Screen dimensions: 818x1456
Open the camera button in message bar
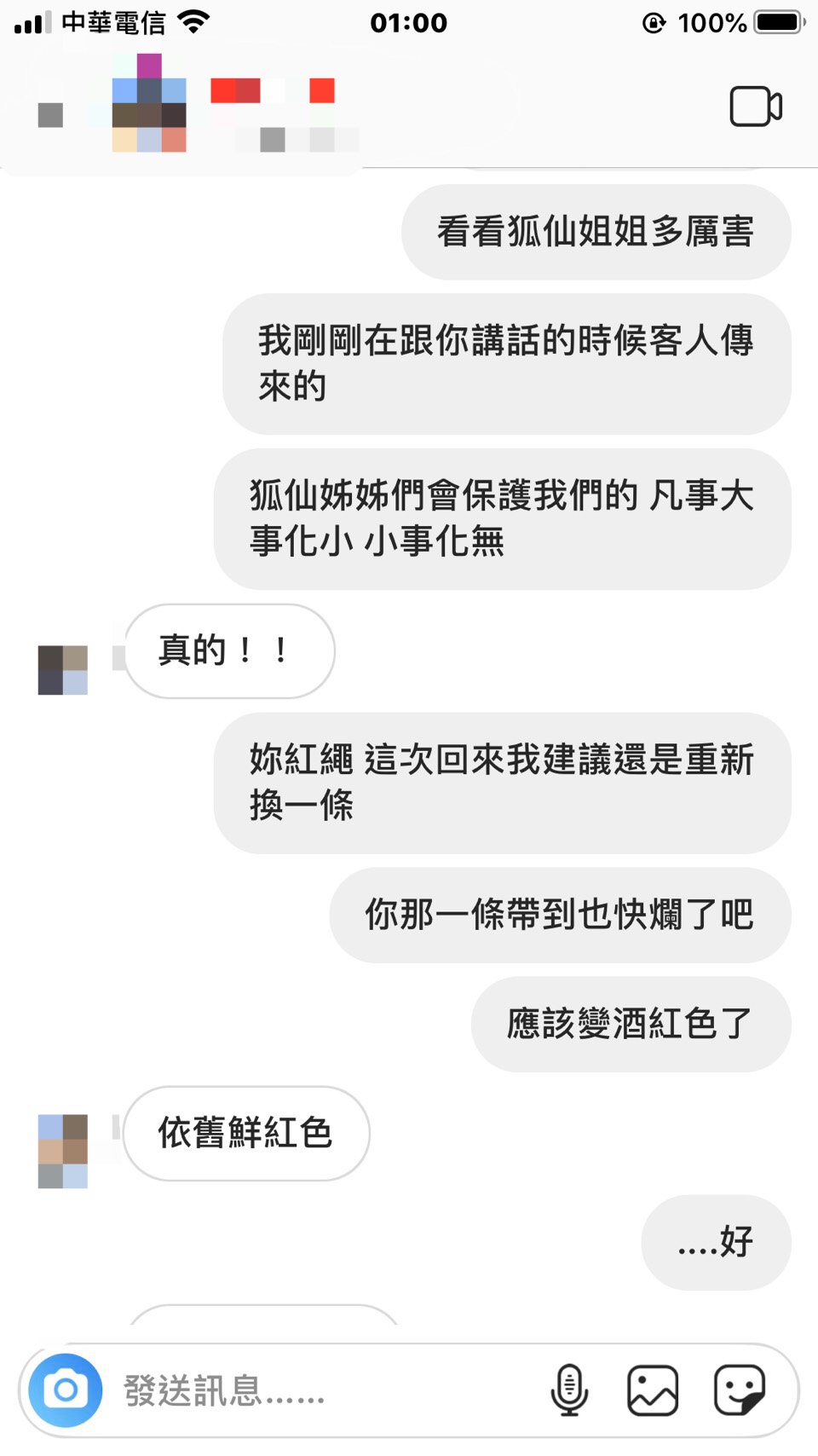(x=66, y=1390)
